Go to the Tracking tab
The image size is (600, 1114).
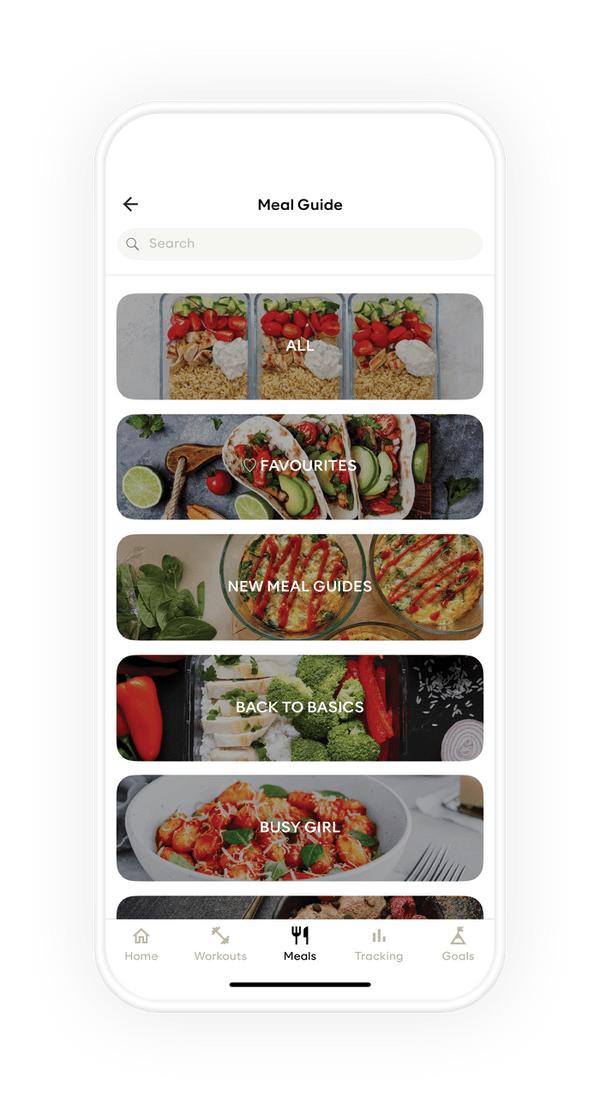[379, 944]
